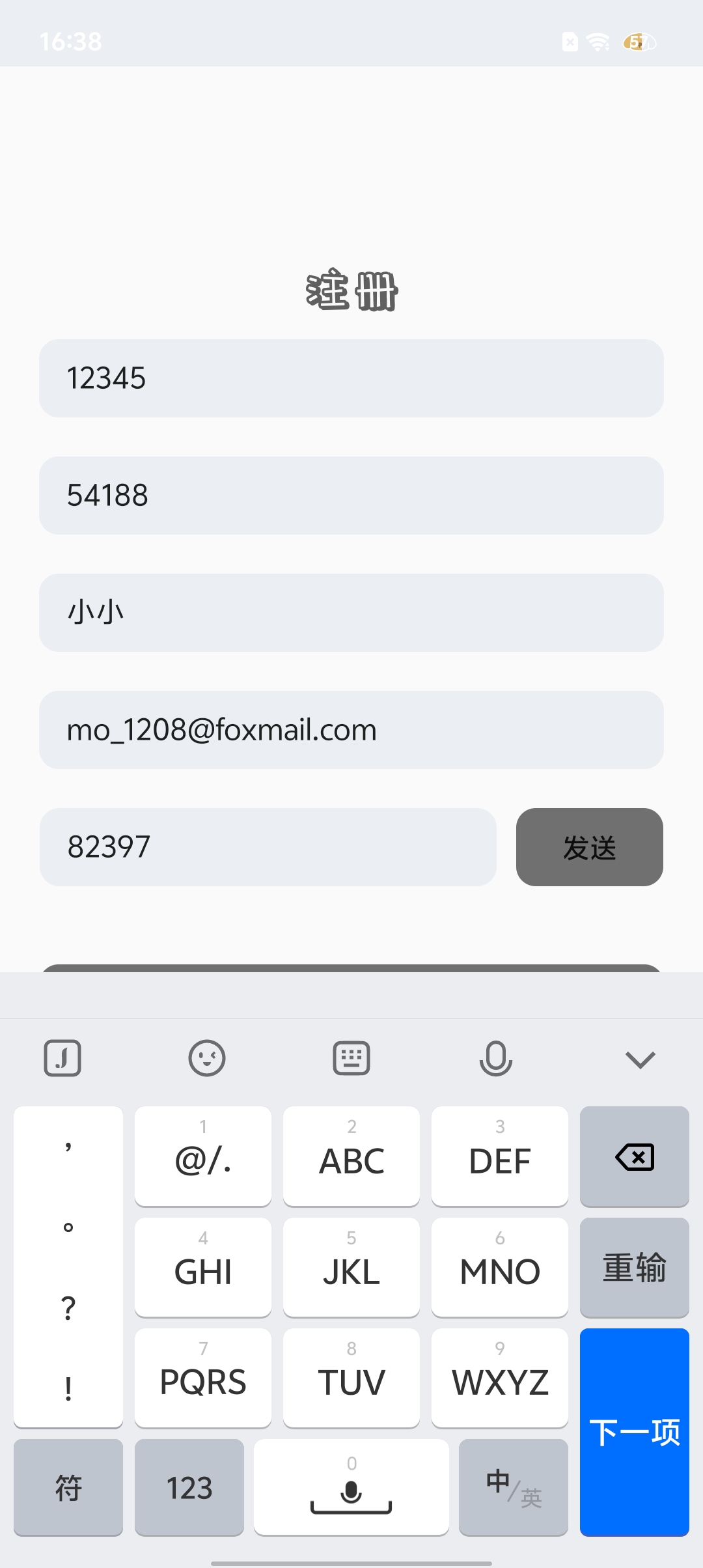Screen dimensions: 703x1568
Task: Open the 符 symbols keyboard
Action: (x=68, y=1488)
